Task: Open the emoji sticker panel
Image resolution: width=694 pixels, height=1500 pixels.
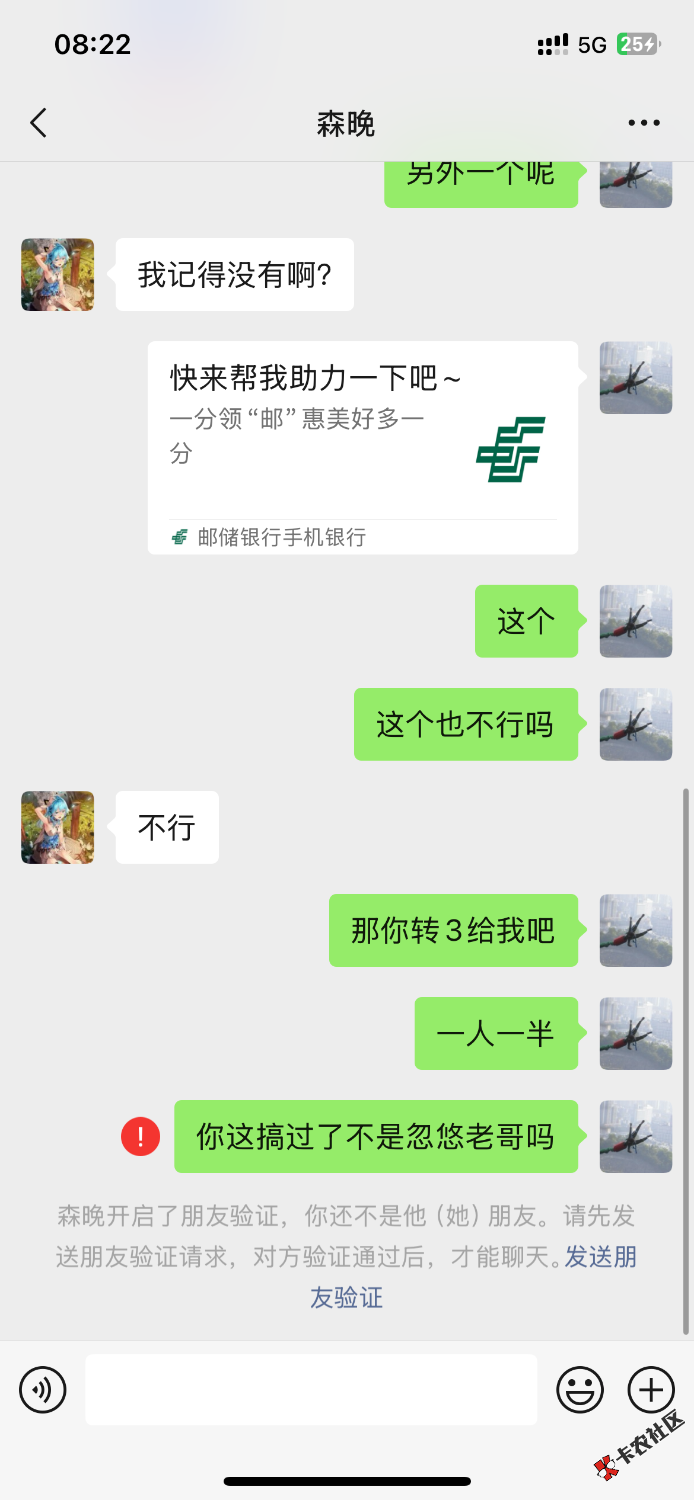Action: click(580, 1390)
